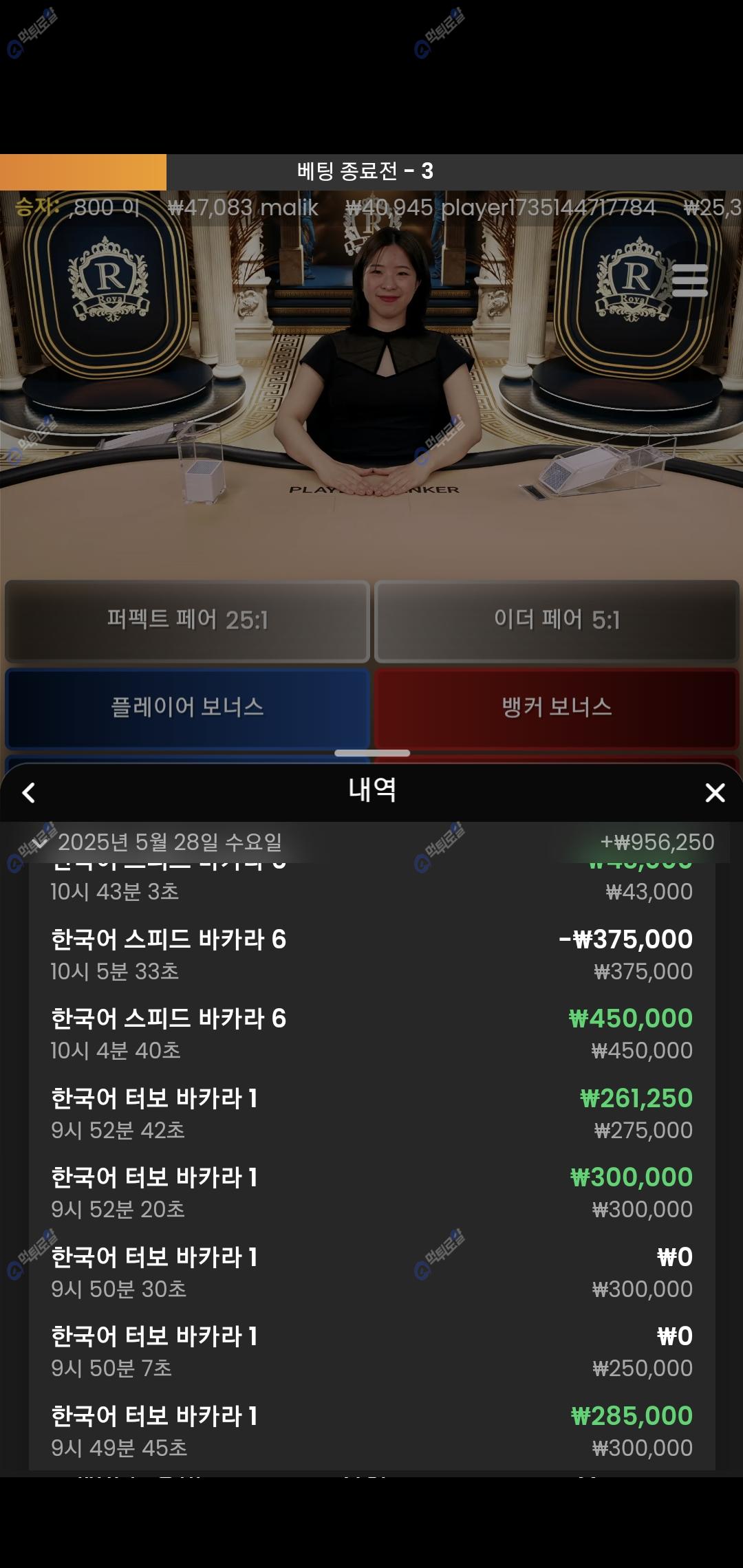Select the 플레이어 보너스 bet
Screen dimensions: 743x1568
click(x=187, y=707)
